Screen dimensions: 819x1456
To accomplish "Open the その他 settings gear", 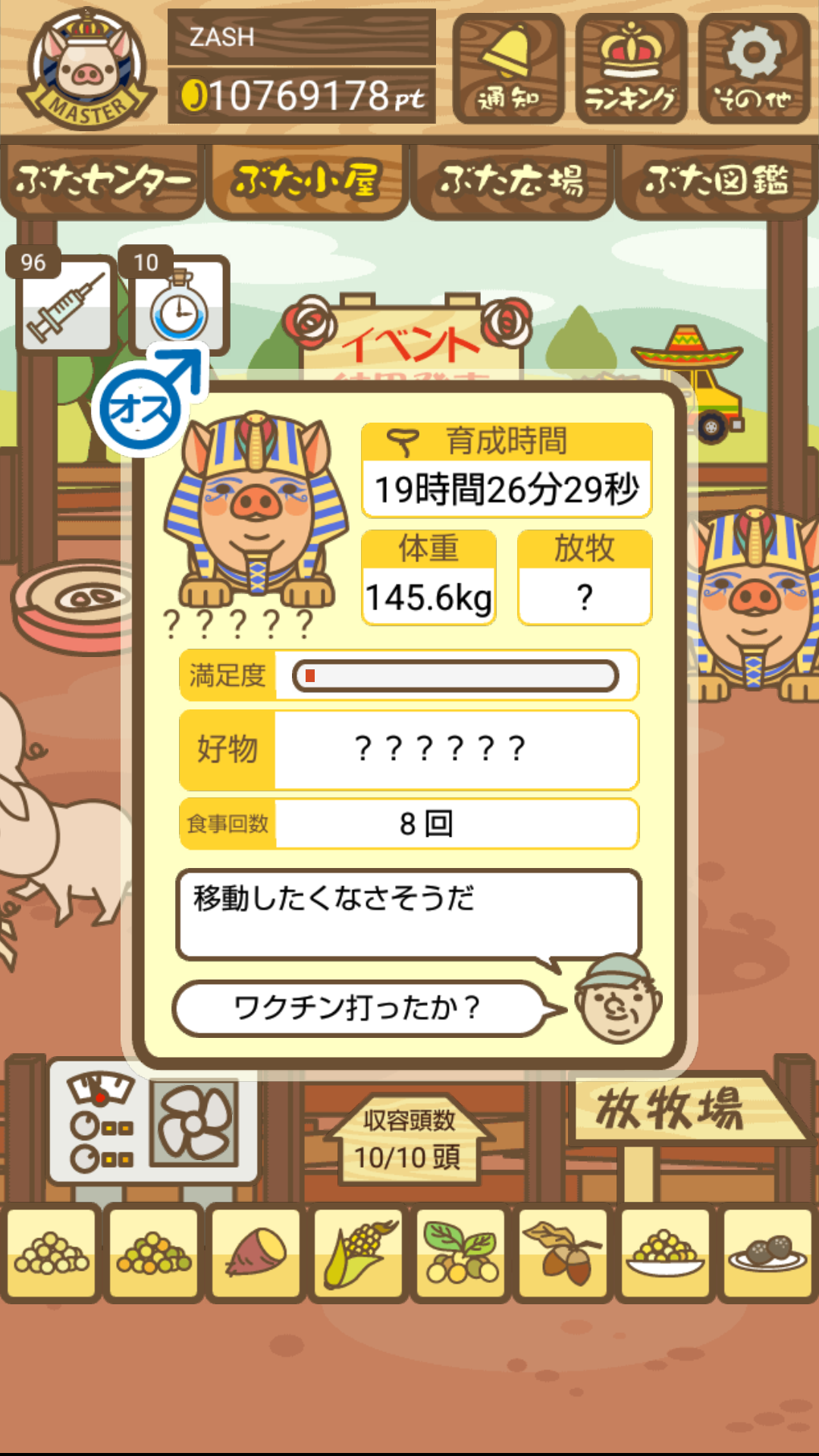I will click(x=754, y=70).
